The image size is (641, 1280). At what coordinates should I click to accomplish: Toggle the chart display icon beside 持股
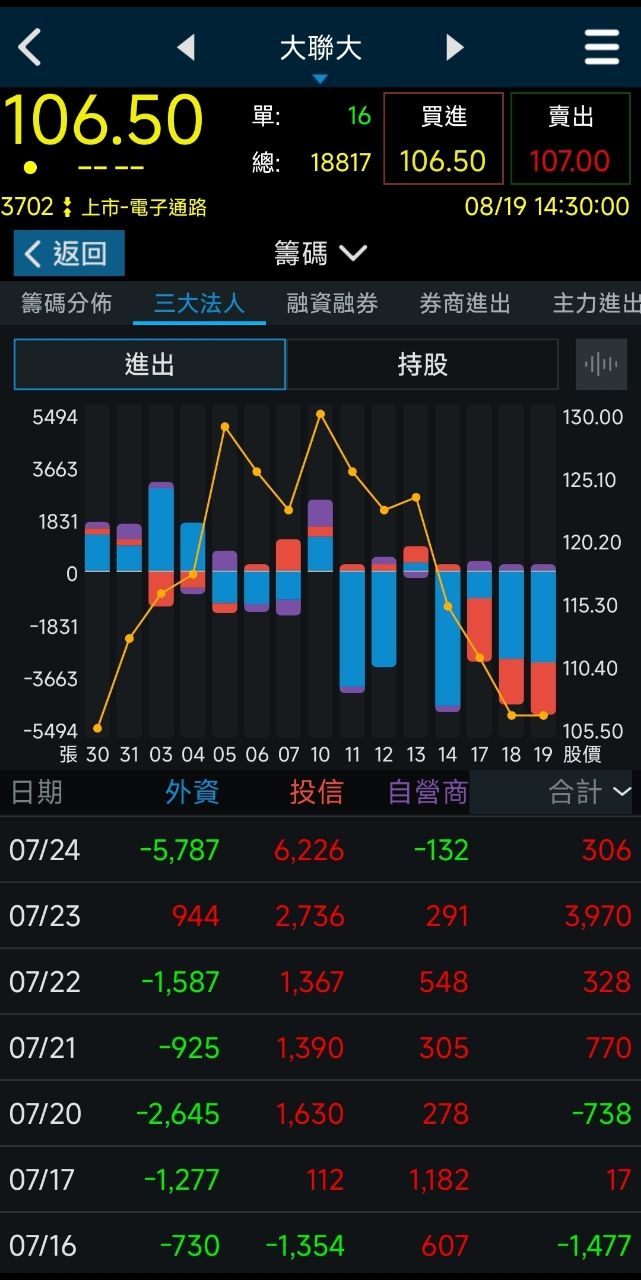(601, 364)
